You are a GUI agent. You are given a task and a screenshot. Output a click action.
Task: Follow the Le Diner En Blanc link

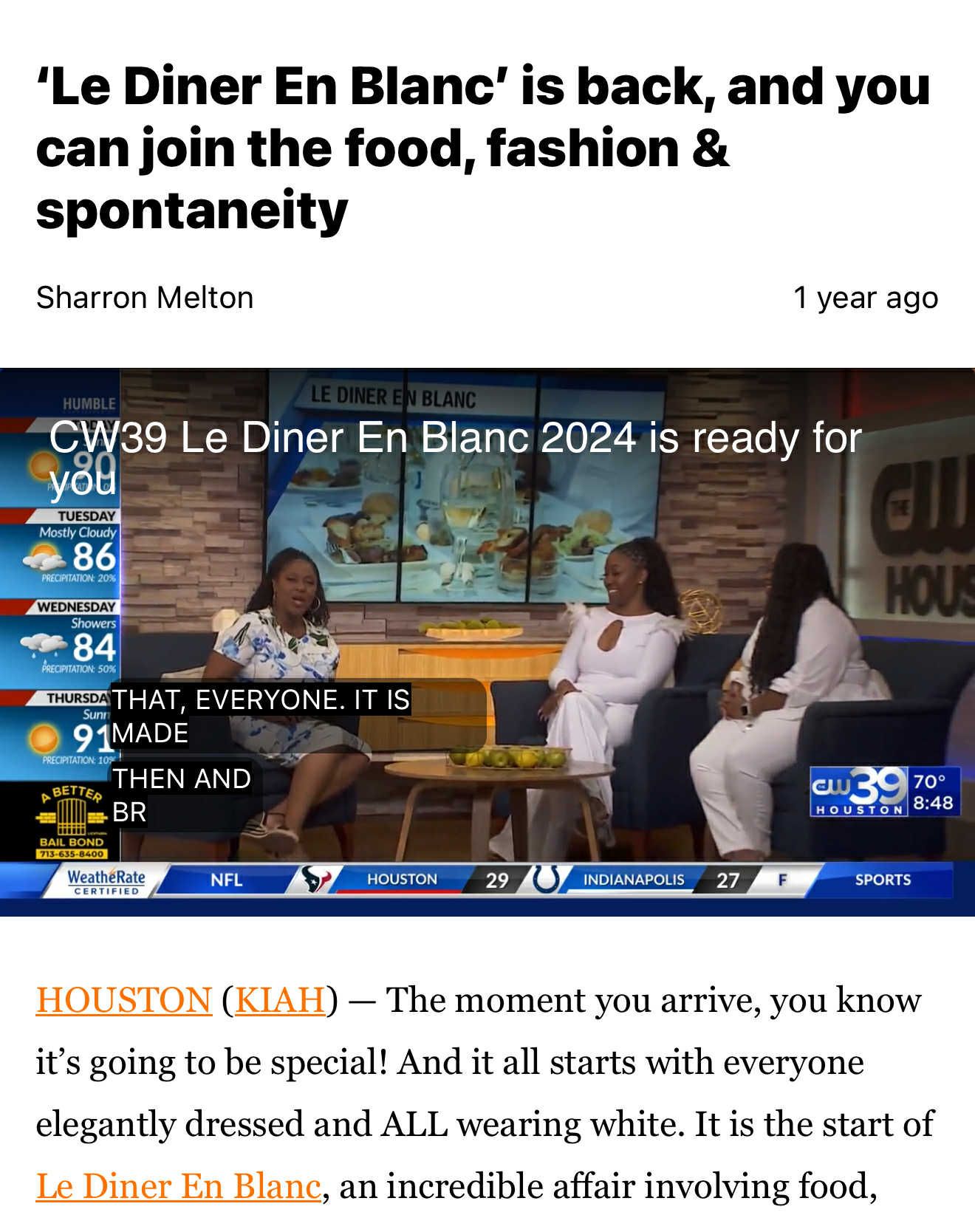click(x=178, y=1187)
